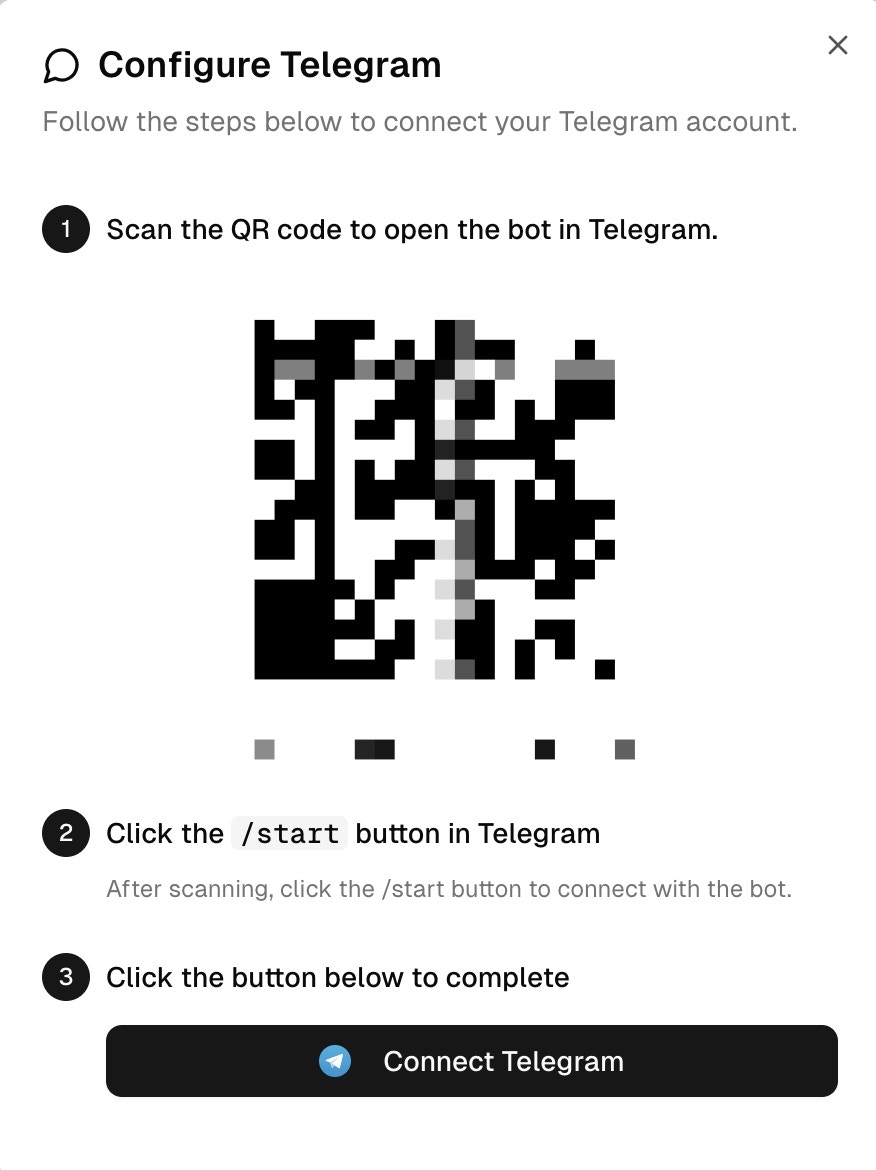
Task: Tap the Connect Telegram button
Action: (x=471, y=1061)
